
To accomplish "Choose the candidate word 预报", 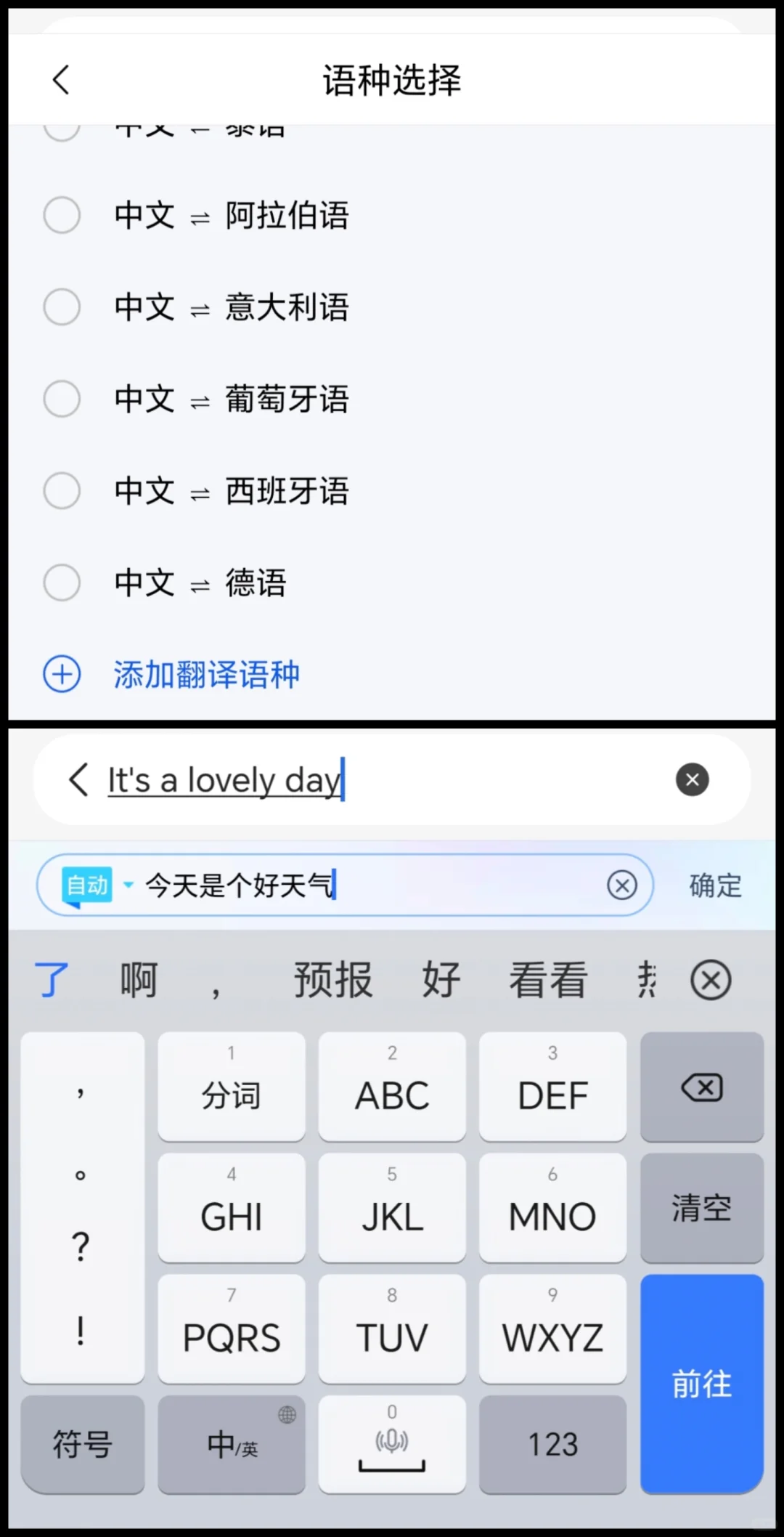I will click(x=332, y=979).
